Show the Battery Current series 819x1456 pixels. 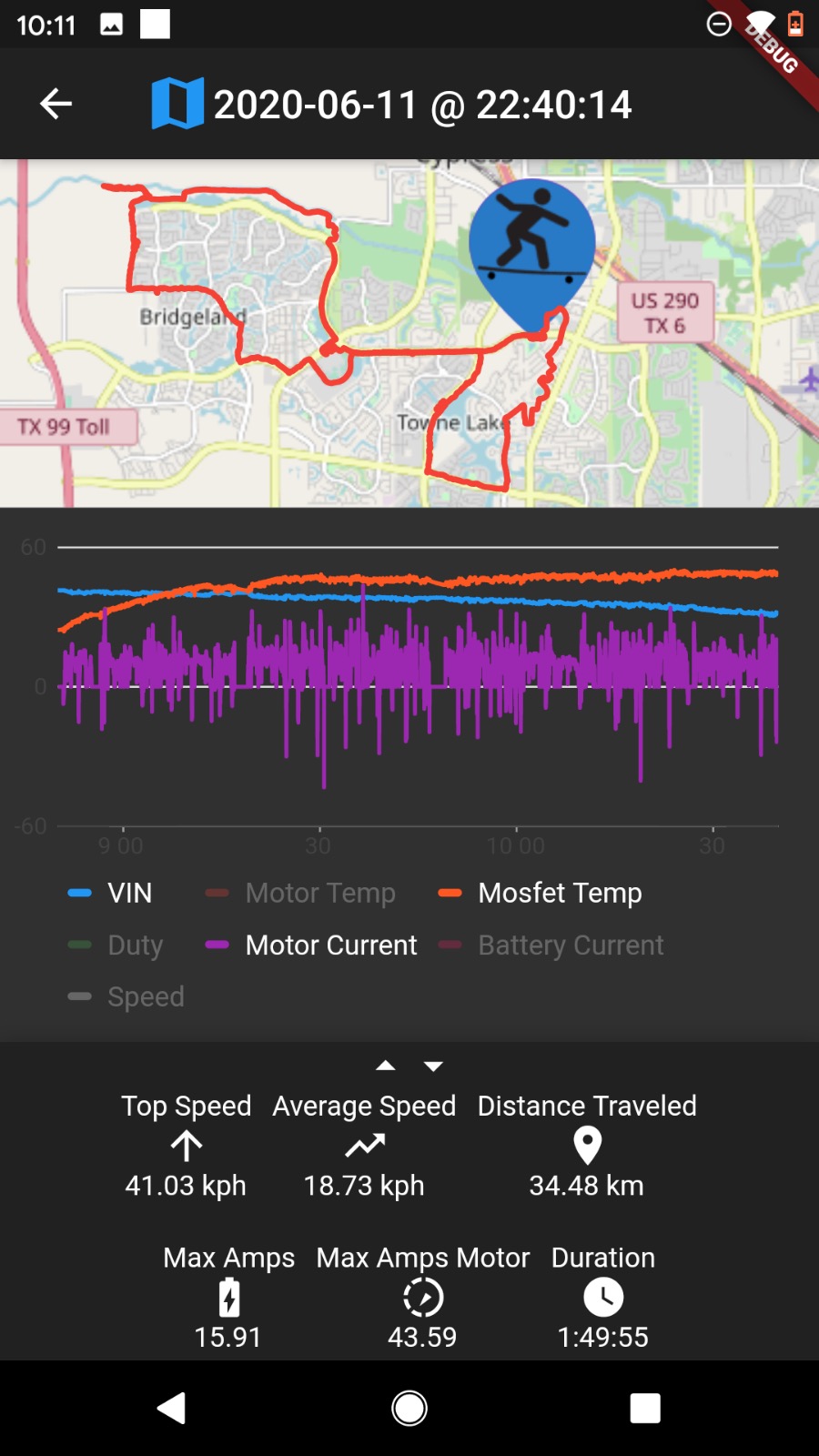pos(552,945)
